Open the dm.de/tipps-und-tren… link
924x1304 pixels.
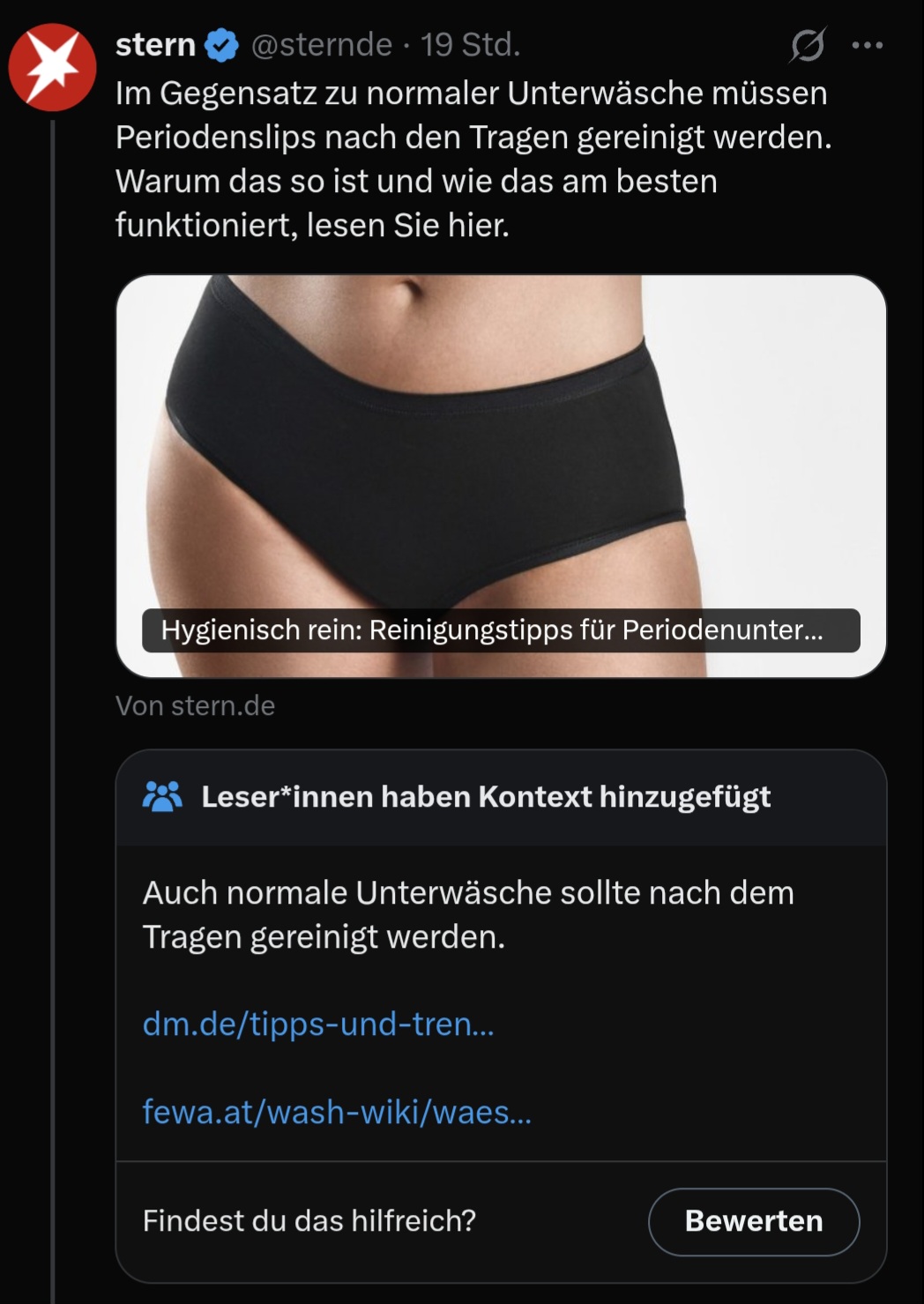click(x=318, y=1024)
